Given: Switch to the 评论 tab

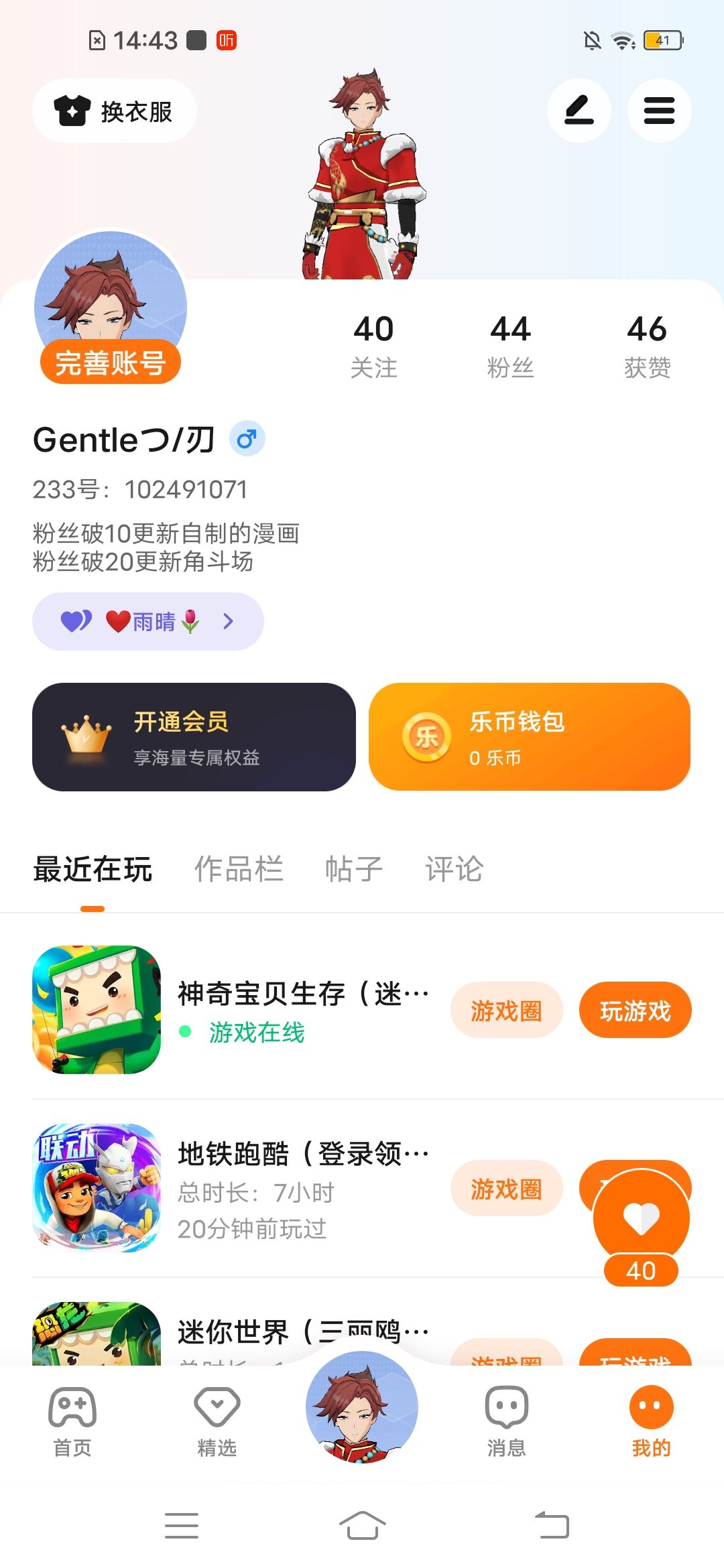Looking at the screenshot, I should (454, 869).
